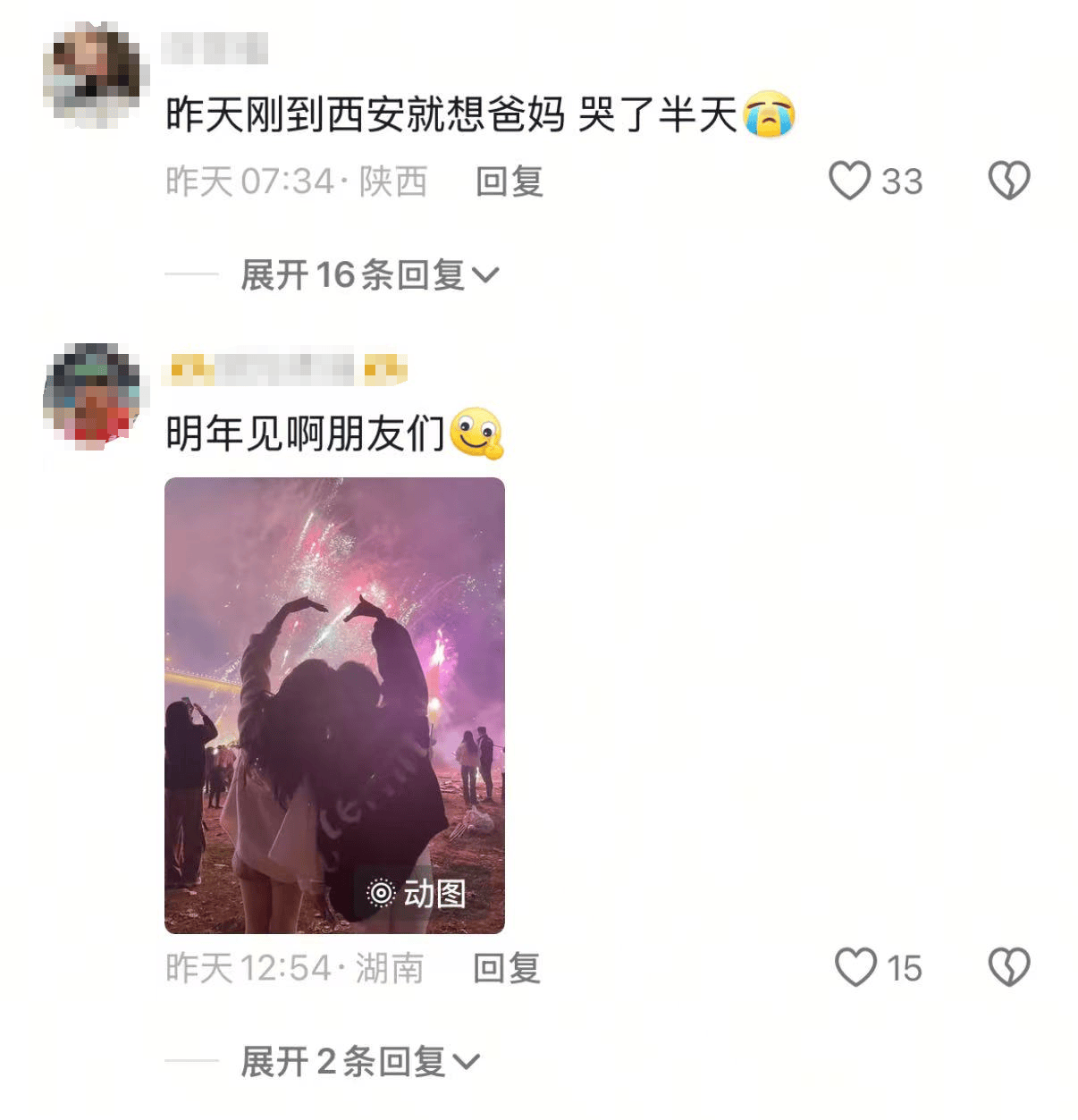Open the first commenter's profile avatar
Image resolution: width=1078 pixels, height=1120 pixels.
click(91, 76)
